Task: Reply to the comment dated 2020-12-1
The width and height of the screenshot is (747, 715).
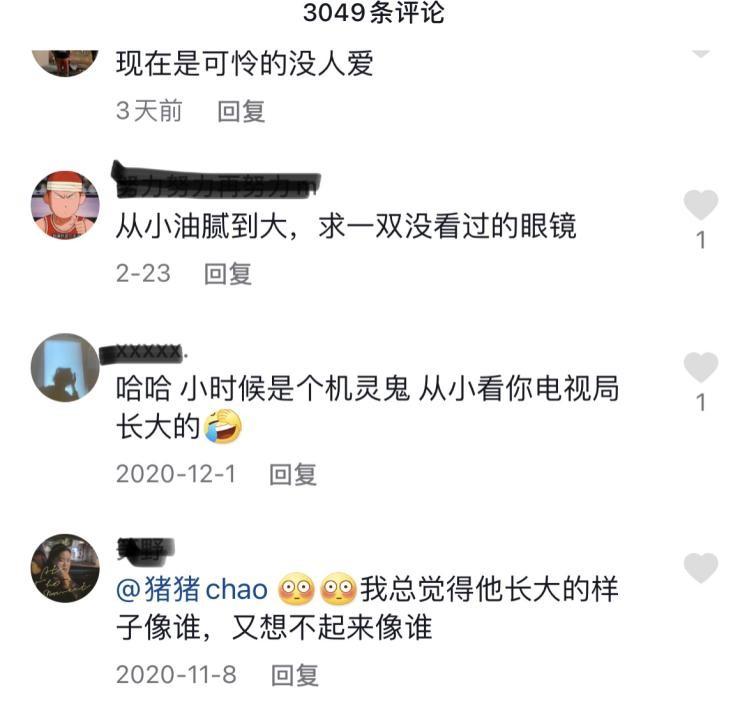Action: coord(293,473)
